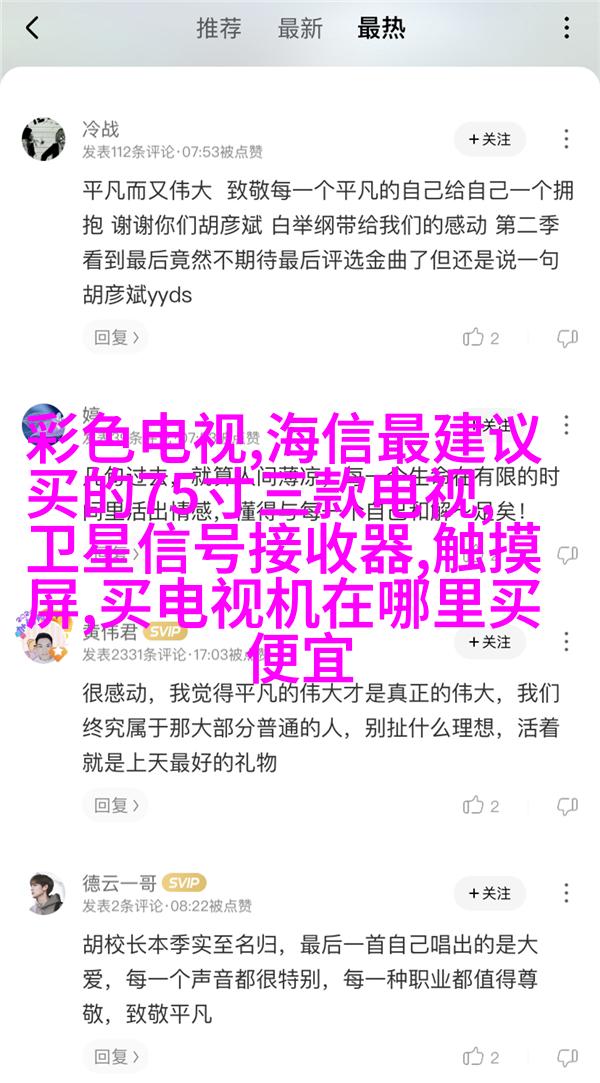The image size is (600, 1083).
Task: Open 冷战's profile avatar
Action: click(x=43, y=139)
